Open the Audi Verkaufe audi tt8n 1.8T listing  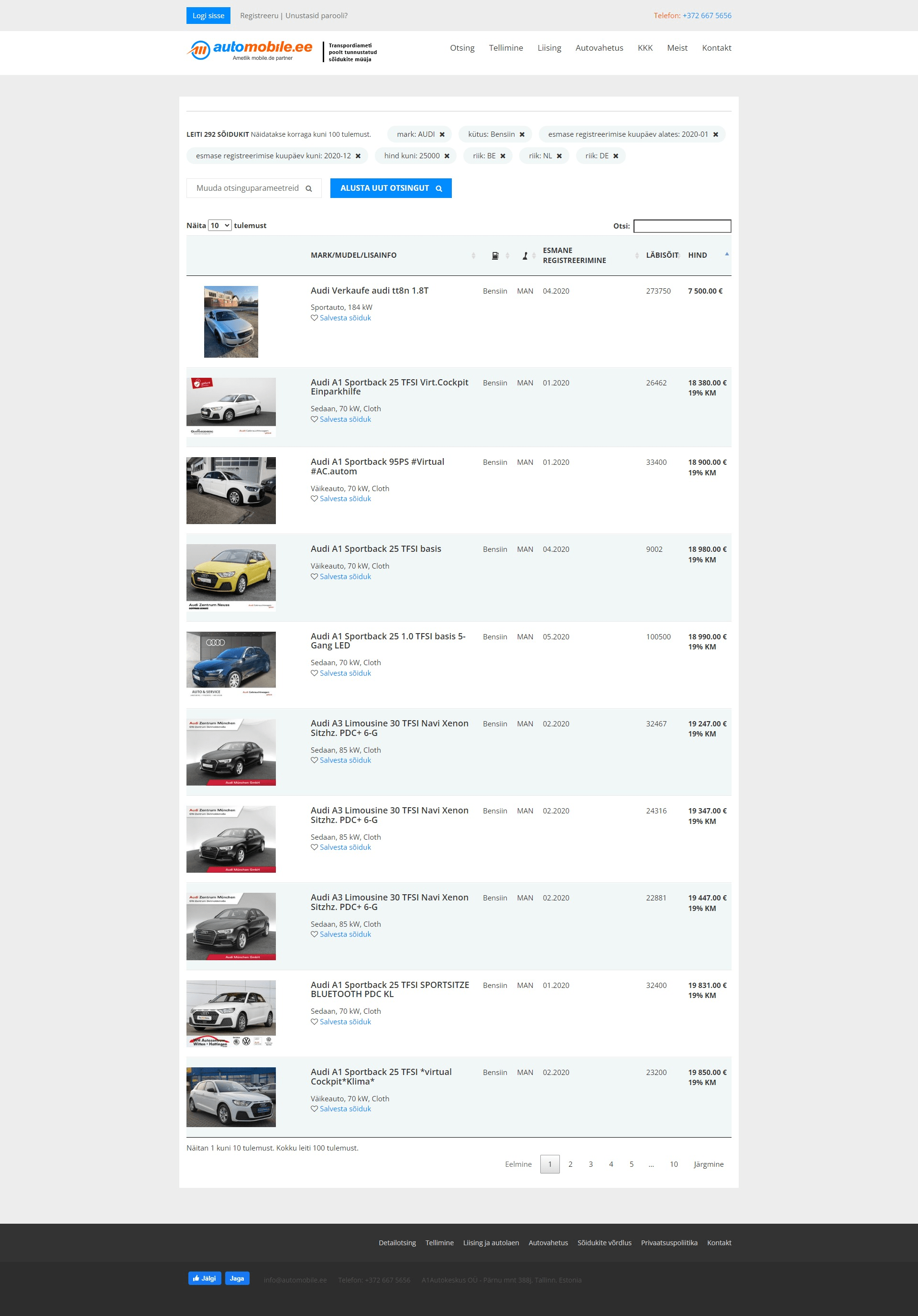coord(370,291)
